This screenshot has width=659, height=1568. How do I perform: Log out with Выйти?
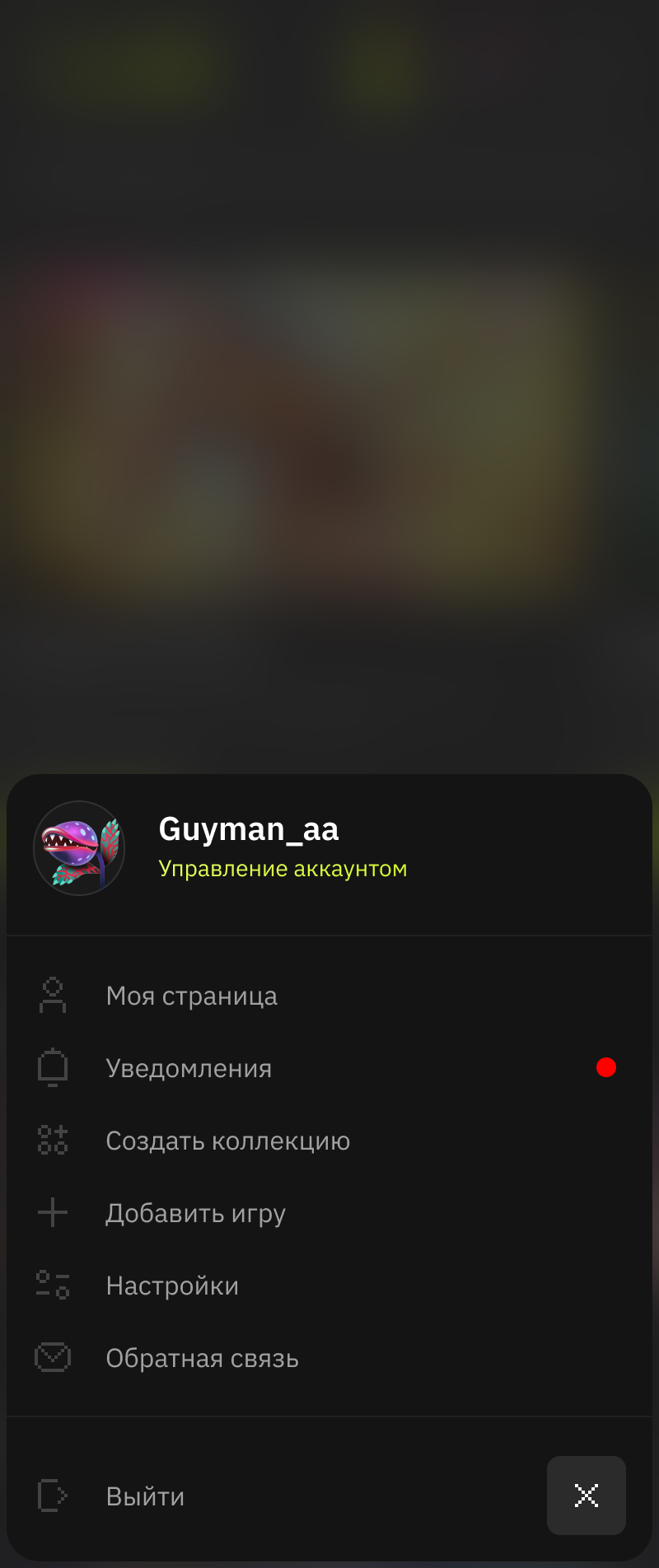coord(145,1496)
